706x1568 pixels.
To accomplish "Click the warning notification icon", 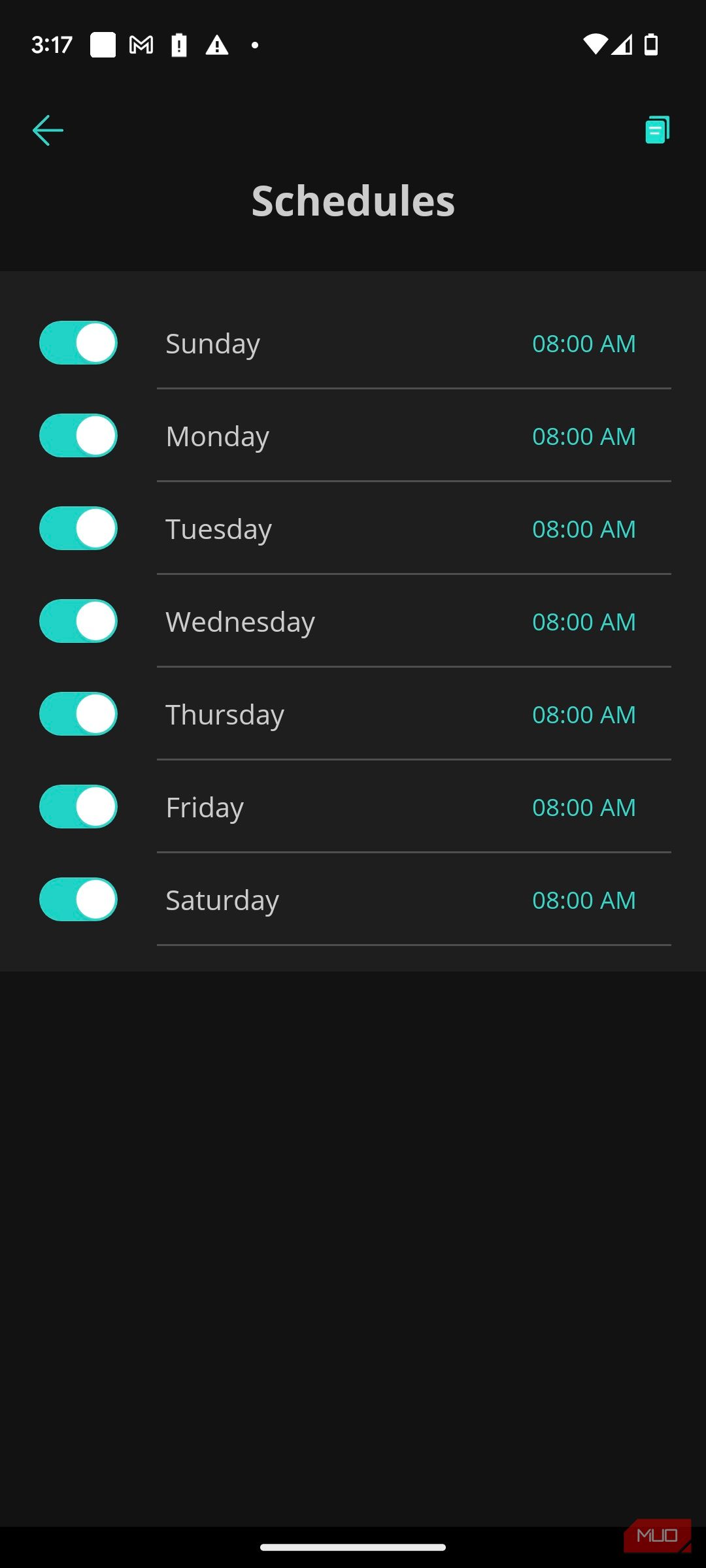I will coord(216,44).
